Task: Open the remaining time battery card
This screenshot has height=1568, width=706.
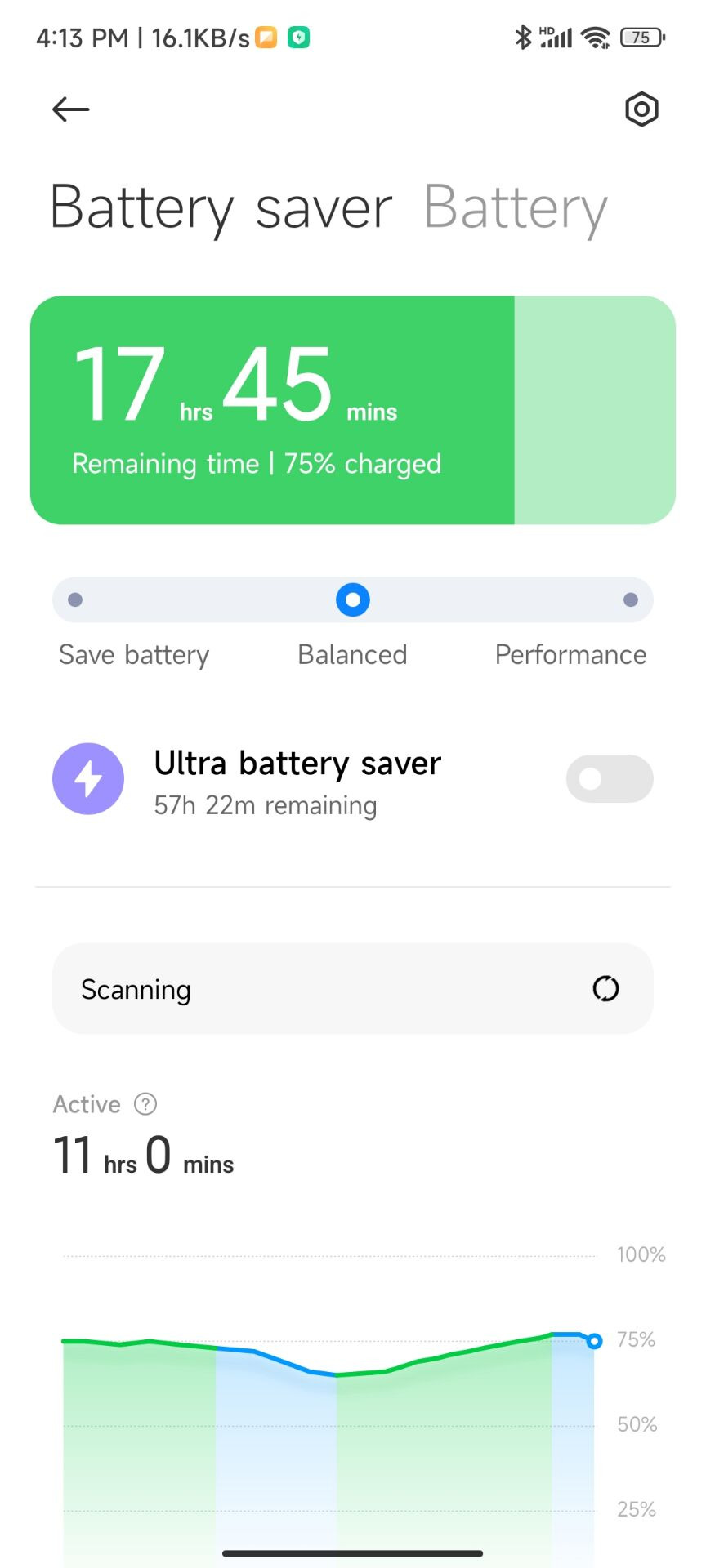Action: click(353, 410)
